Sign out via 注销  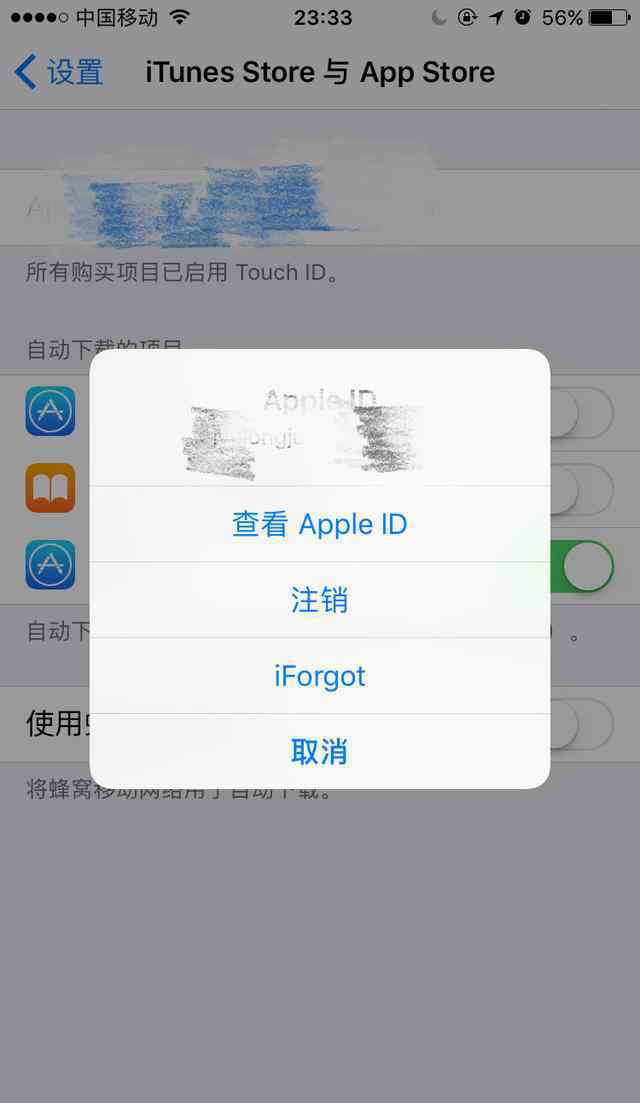tap(319, 600)
